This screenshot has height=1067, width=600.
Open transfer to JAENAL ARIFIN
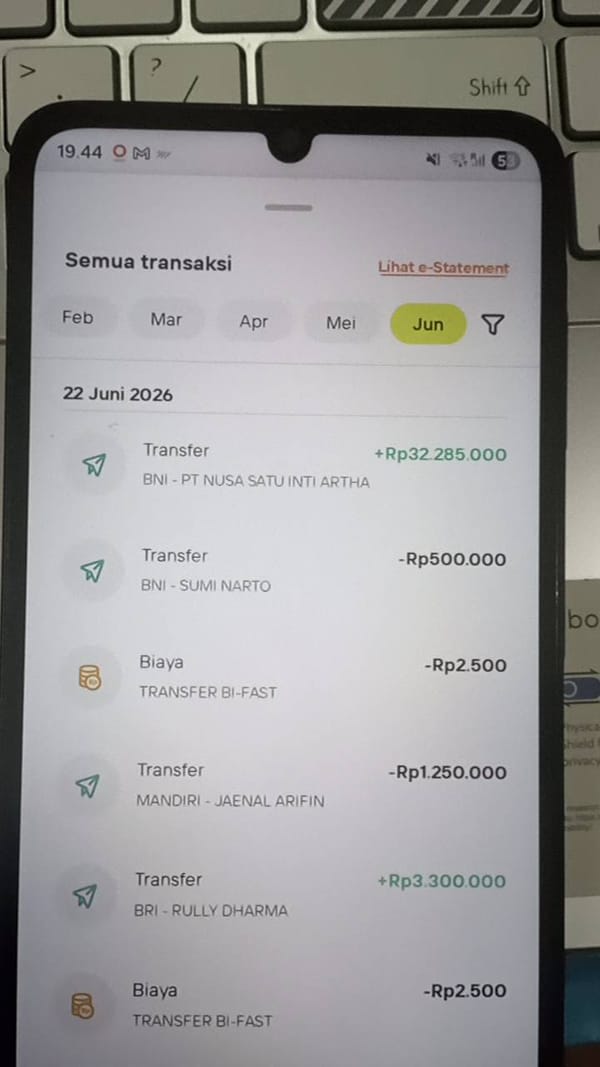click(x=284, y=785)
